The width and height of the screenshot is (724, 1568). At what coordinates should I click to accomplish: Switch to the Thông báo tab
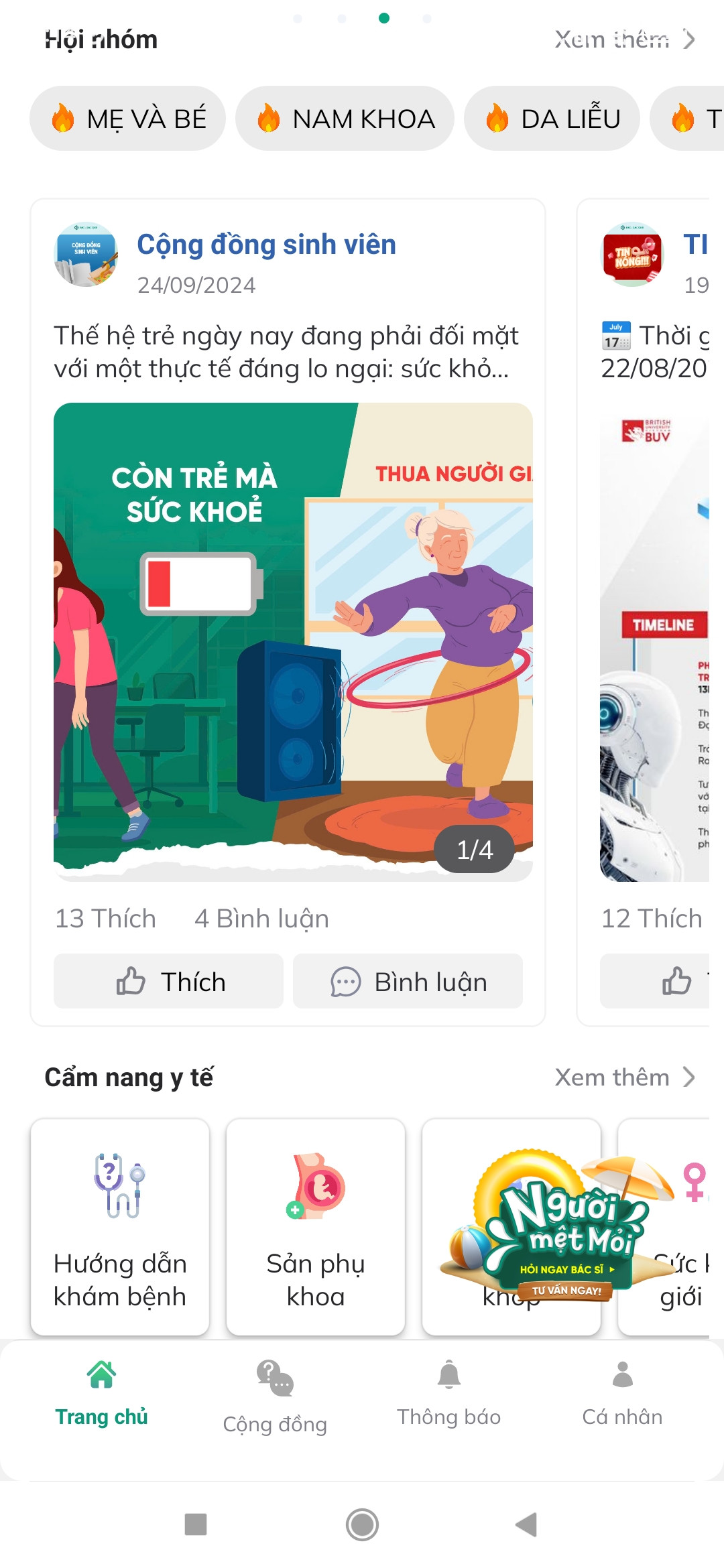click(x=448, y=1394)
